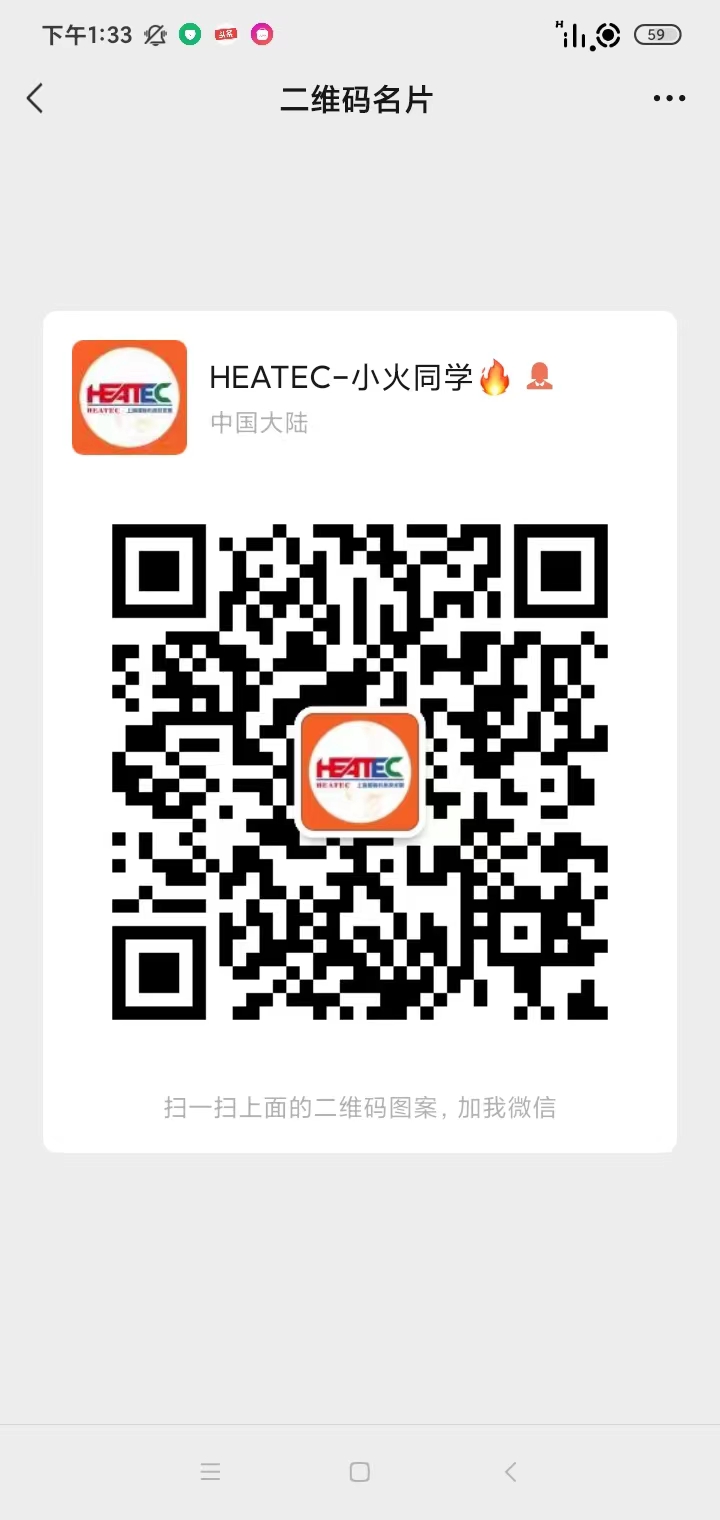Open the three-dot overflow menu
This screenshot has height=1520, width=720.
tap(669, 98)
